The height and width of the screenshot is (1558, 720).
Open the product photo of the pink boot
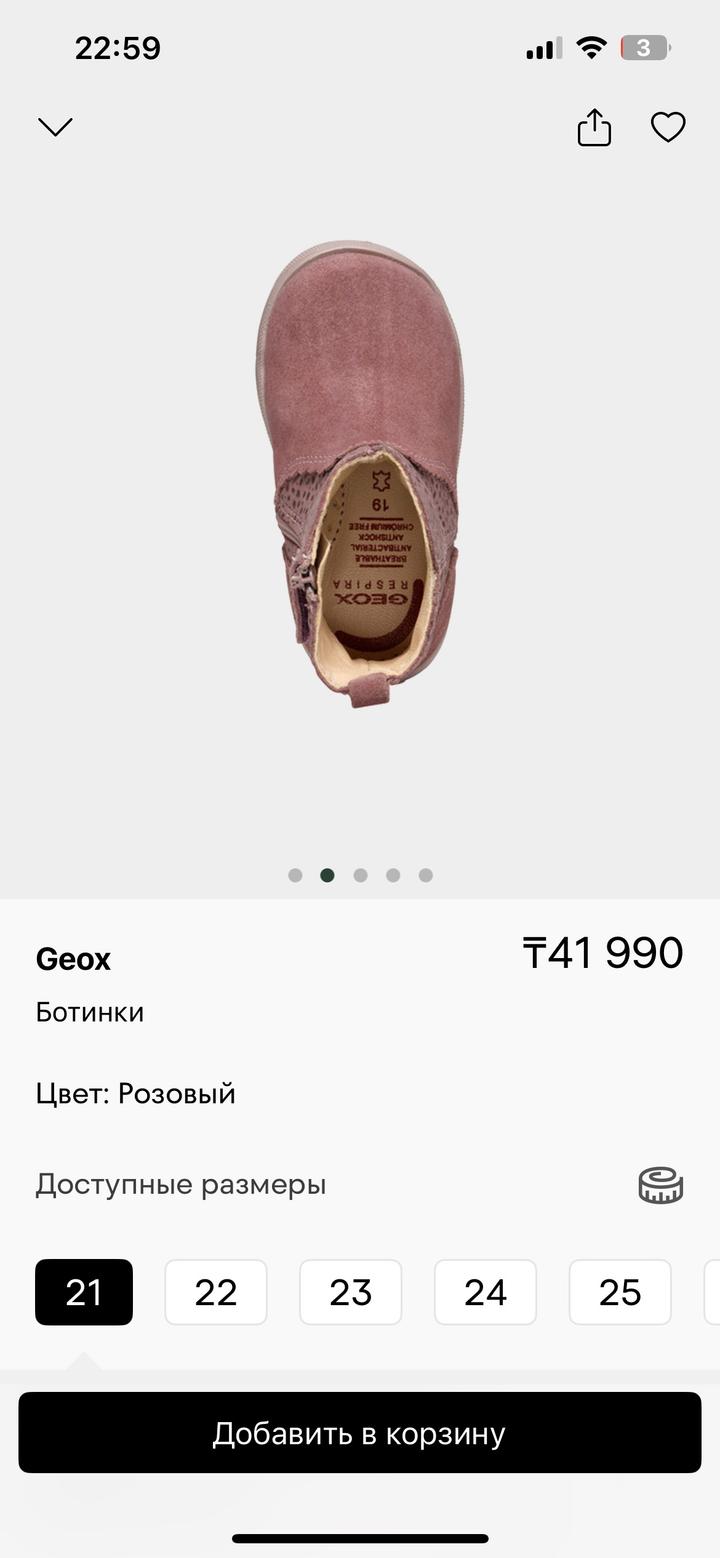click(x=360, y=475)
